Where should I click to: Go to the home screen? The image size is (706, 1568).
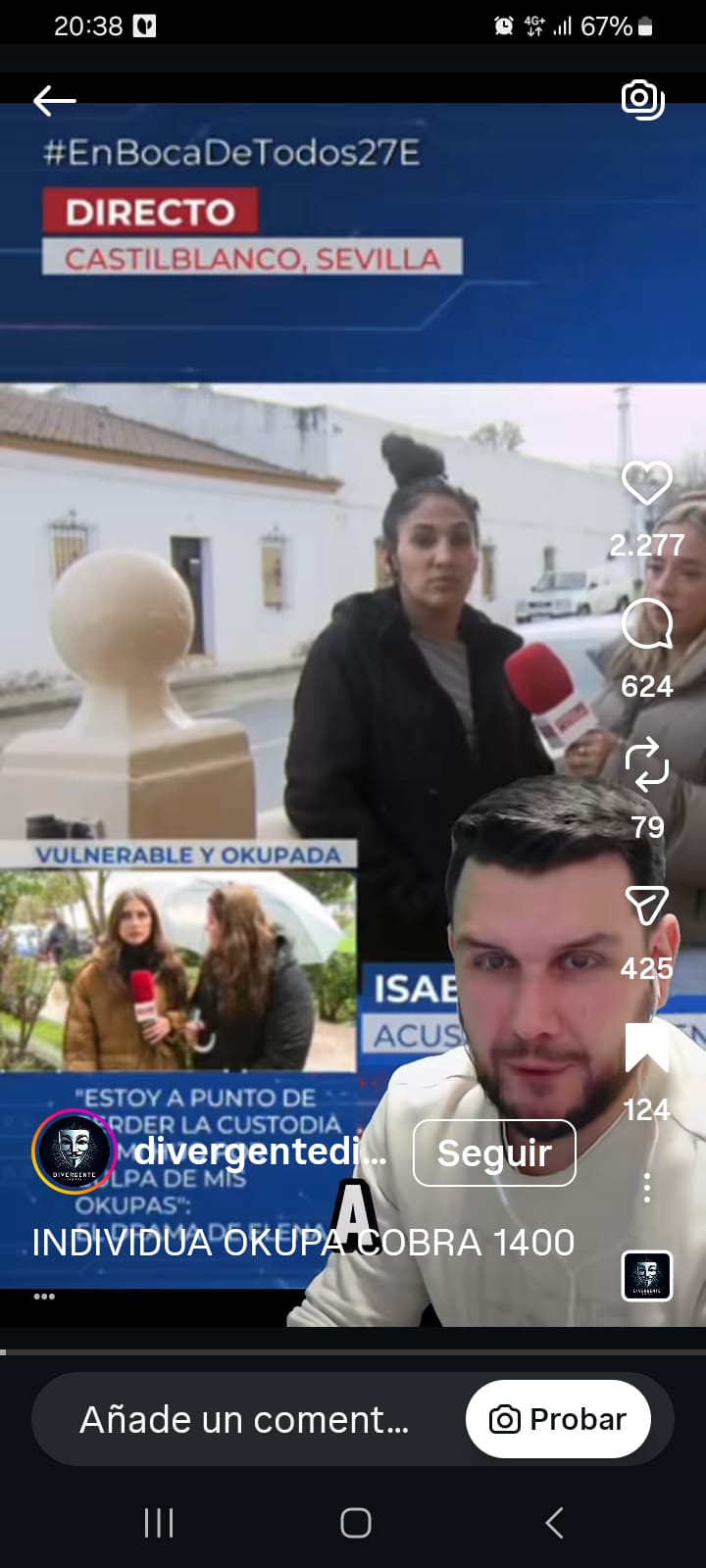coord(355,1523)
